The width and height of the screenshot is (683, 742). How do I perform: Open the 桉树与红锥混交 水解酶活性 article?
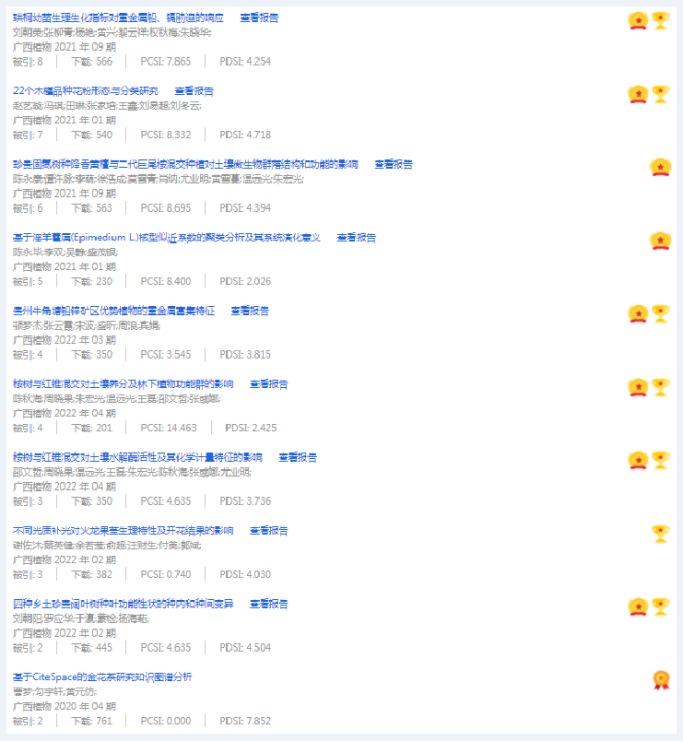(137, 458)
